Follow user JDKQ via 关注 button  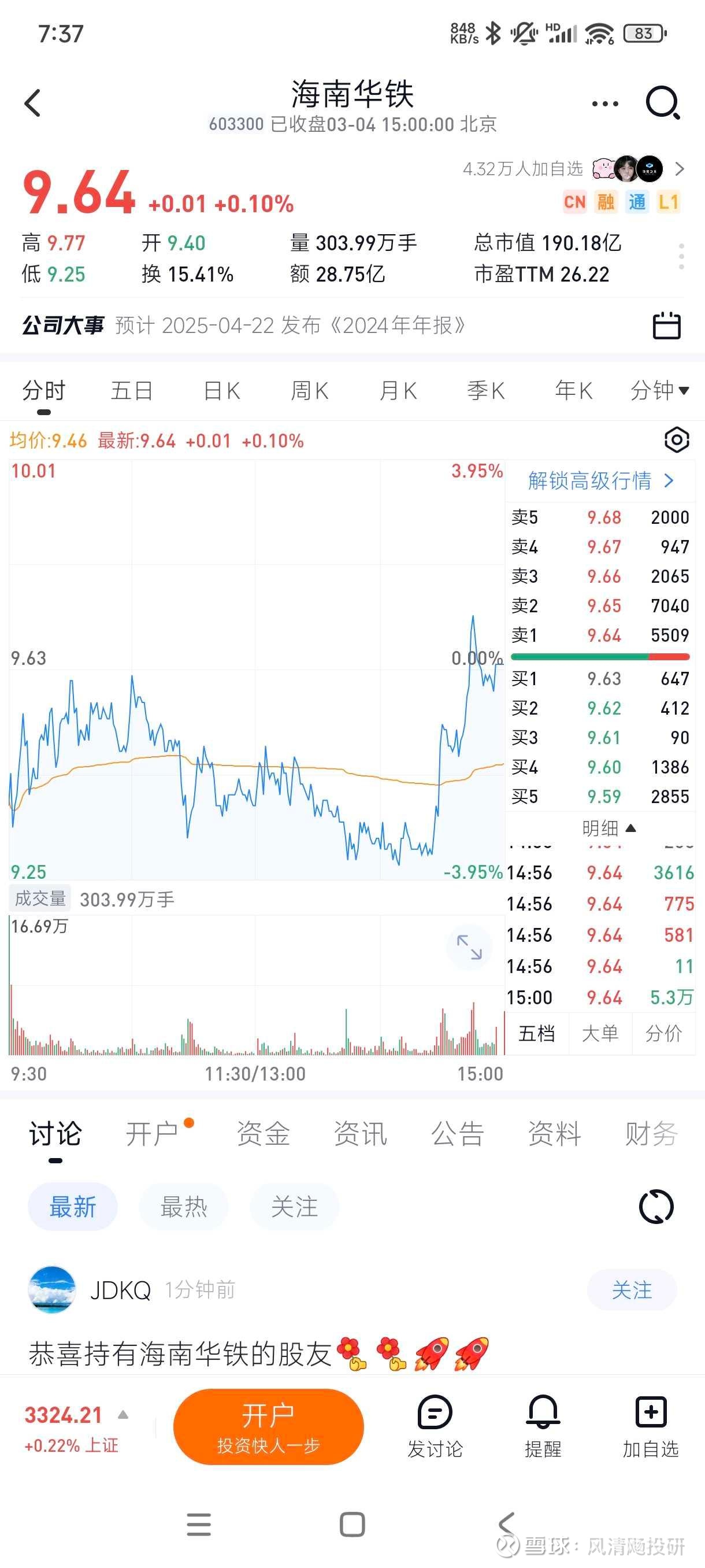pos(633,1289)
